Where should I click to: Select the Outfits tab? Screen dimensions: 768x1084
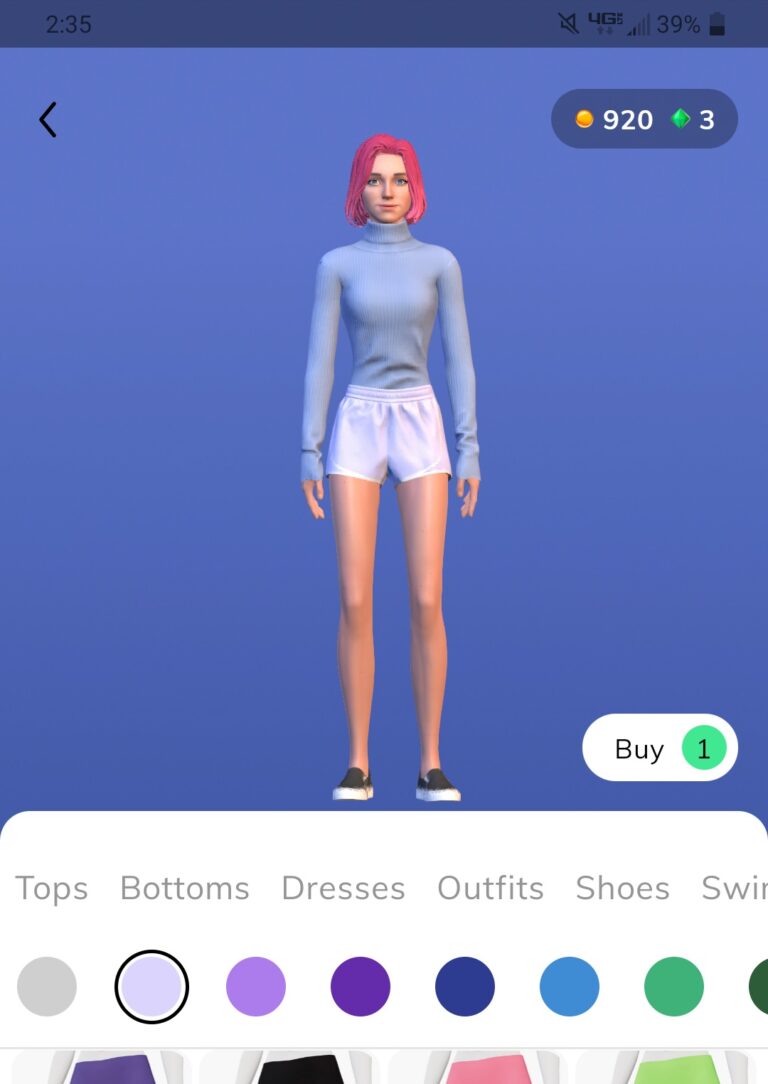(x=490, y=888)
